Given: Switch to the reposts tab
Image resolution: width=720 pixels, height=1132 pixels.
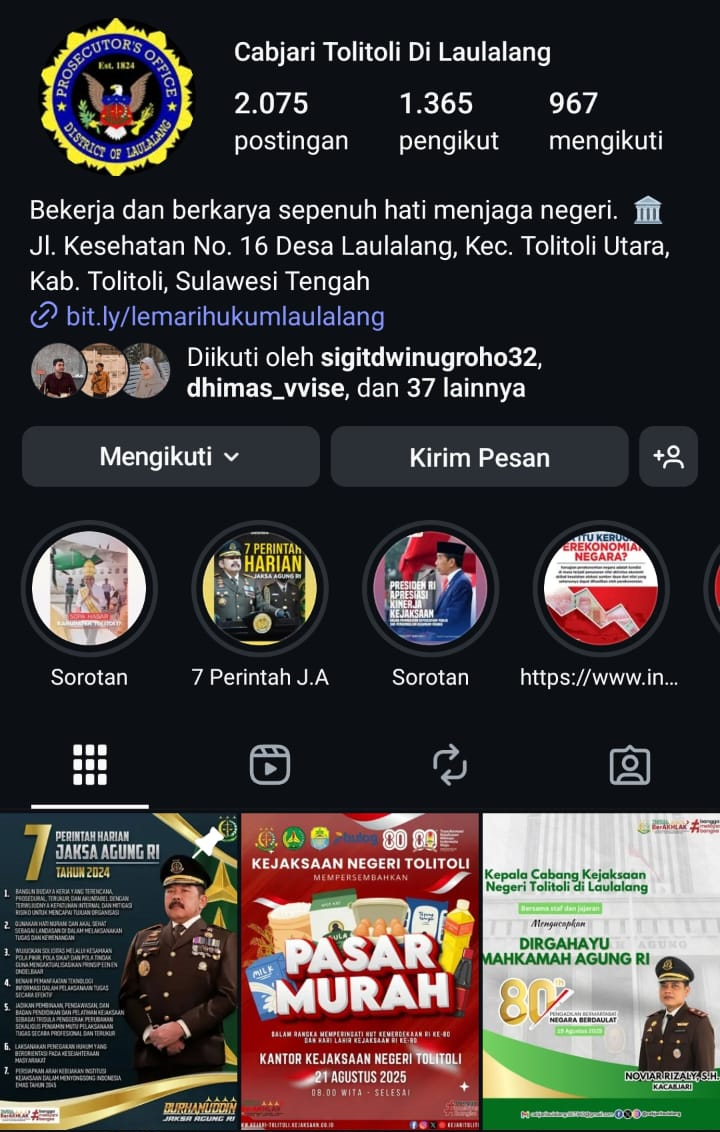Looking at the screenshot, I should click(x=450, y=766).
